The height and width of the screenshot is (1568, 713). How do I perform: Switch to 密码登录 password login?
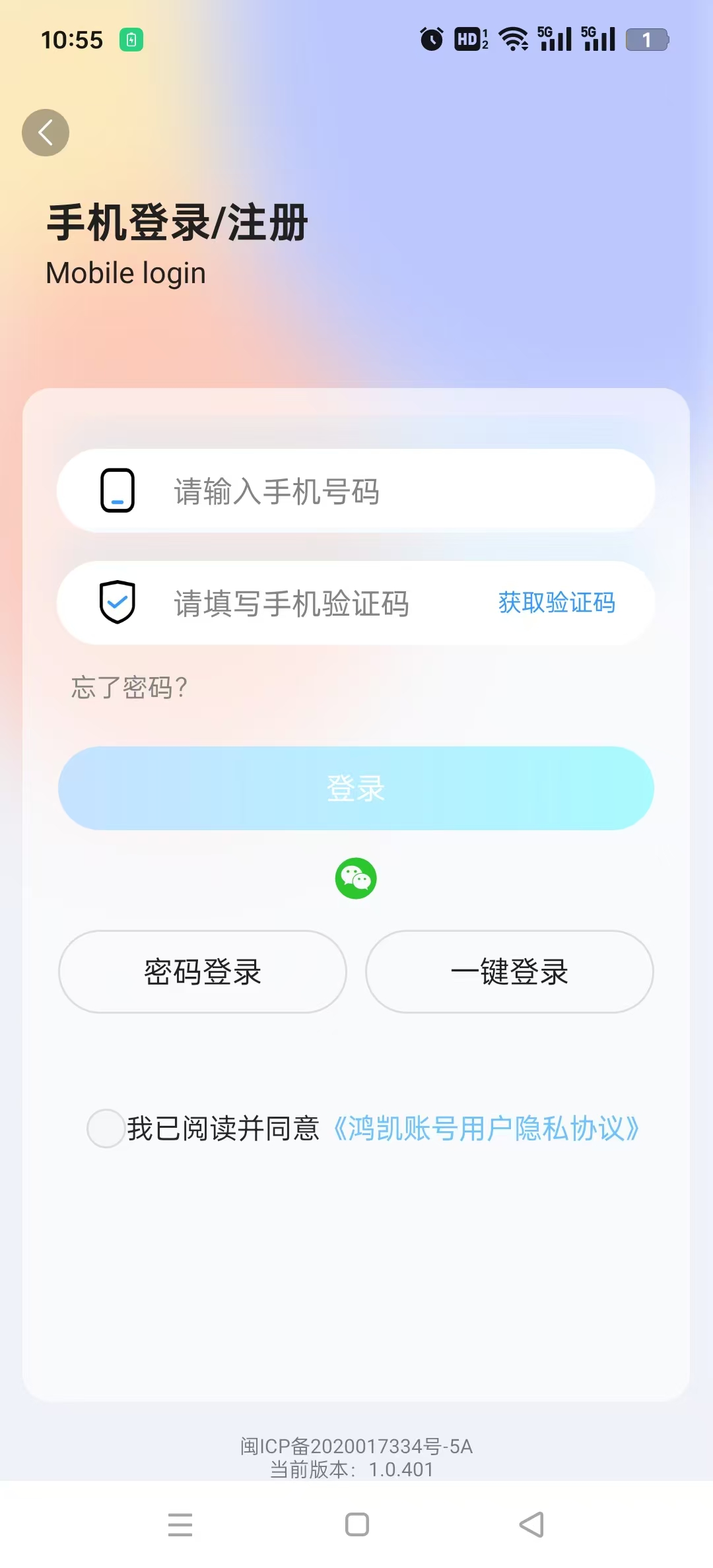[203, 971]
